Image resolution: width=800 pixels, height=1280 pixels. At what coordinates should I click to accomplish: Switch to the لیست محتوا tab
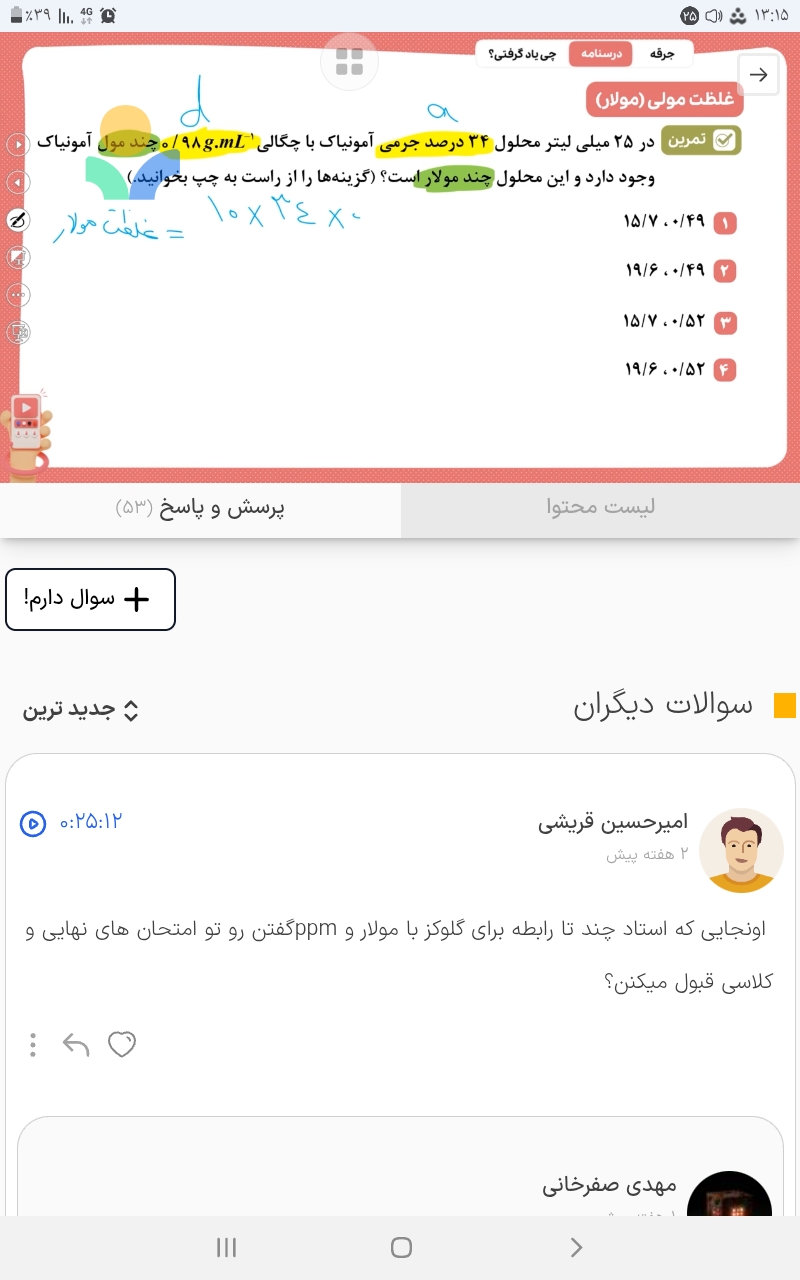(600, 508)
